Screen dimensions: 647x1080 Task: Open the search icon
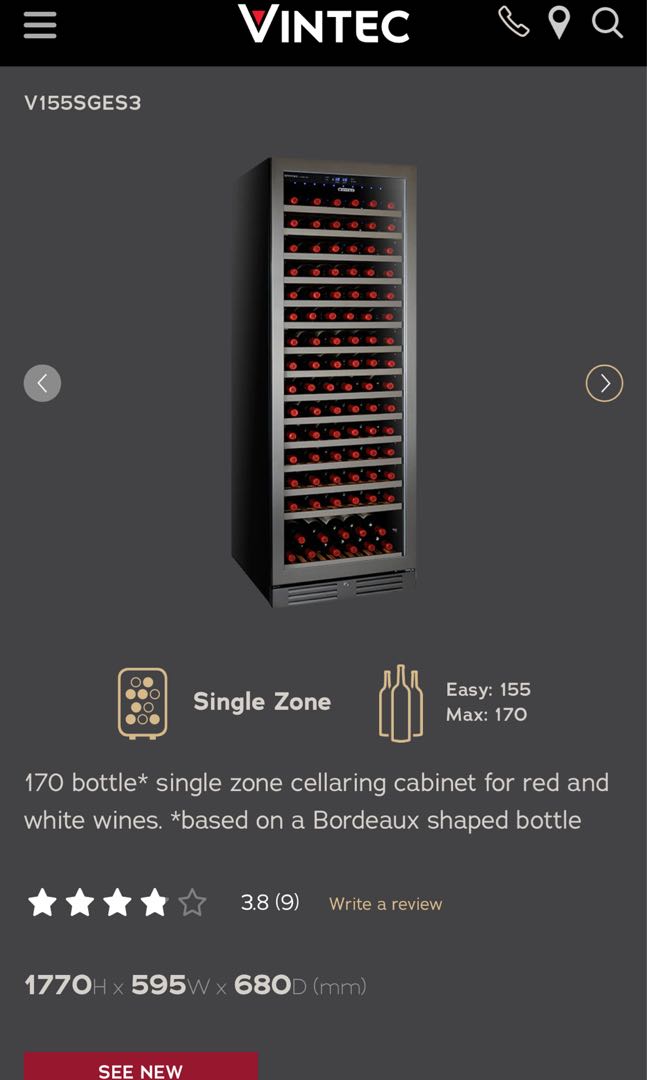[607, 22]
